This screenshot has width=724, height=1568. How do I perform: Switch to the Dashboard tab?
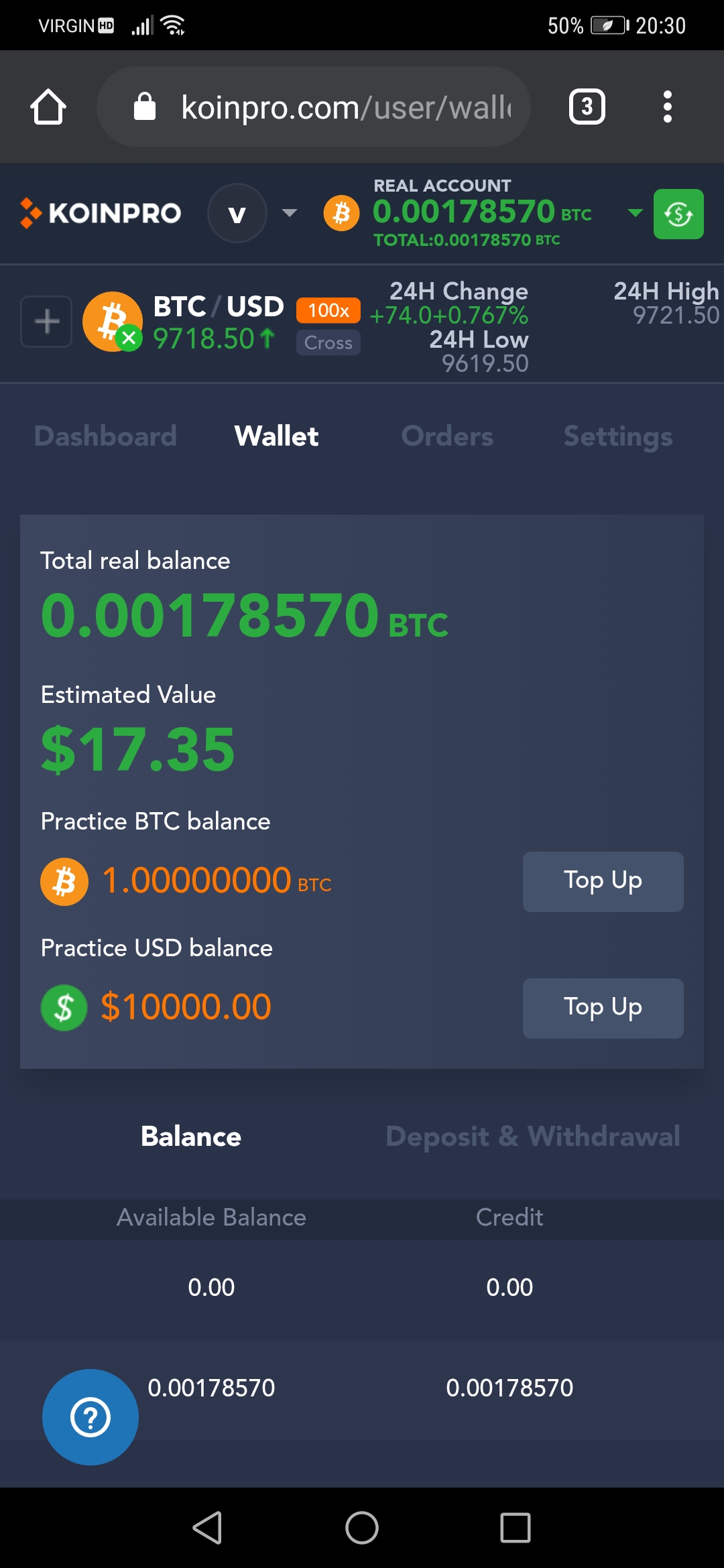(x=106, y=436)
